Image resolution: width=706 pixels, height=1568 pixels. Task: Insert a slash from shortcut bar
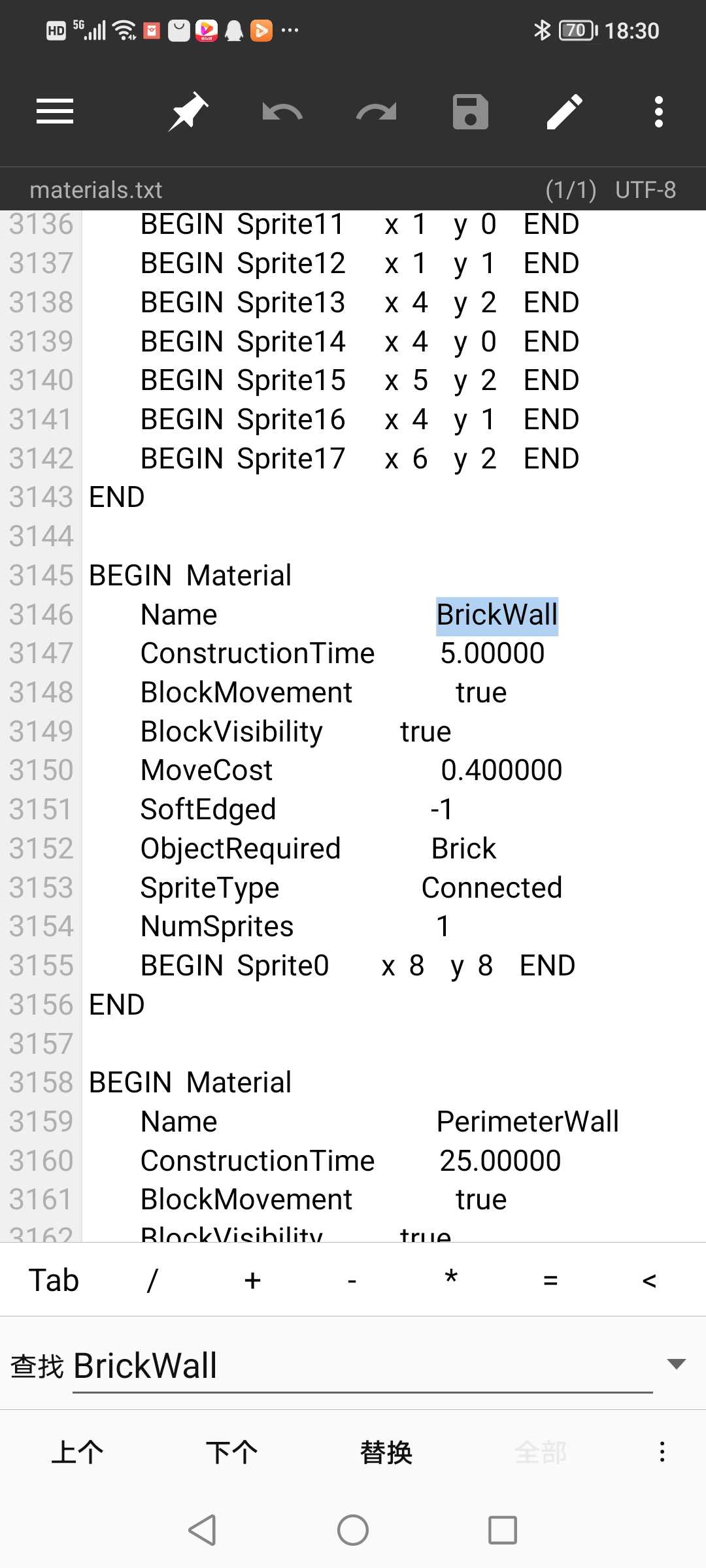pos(153,1280)
